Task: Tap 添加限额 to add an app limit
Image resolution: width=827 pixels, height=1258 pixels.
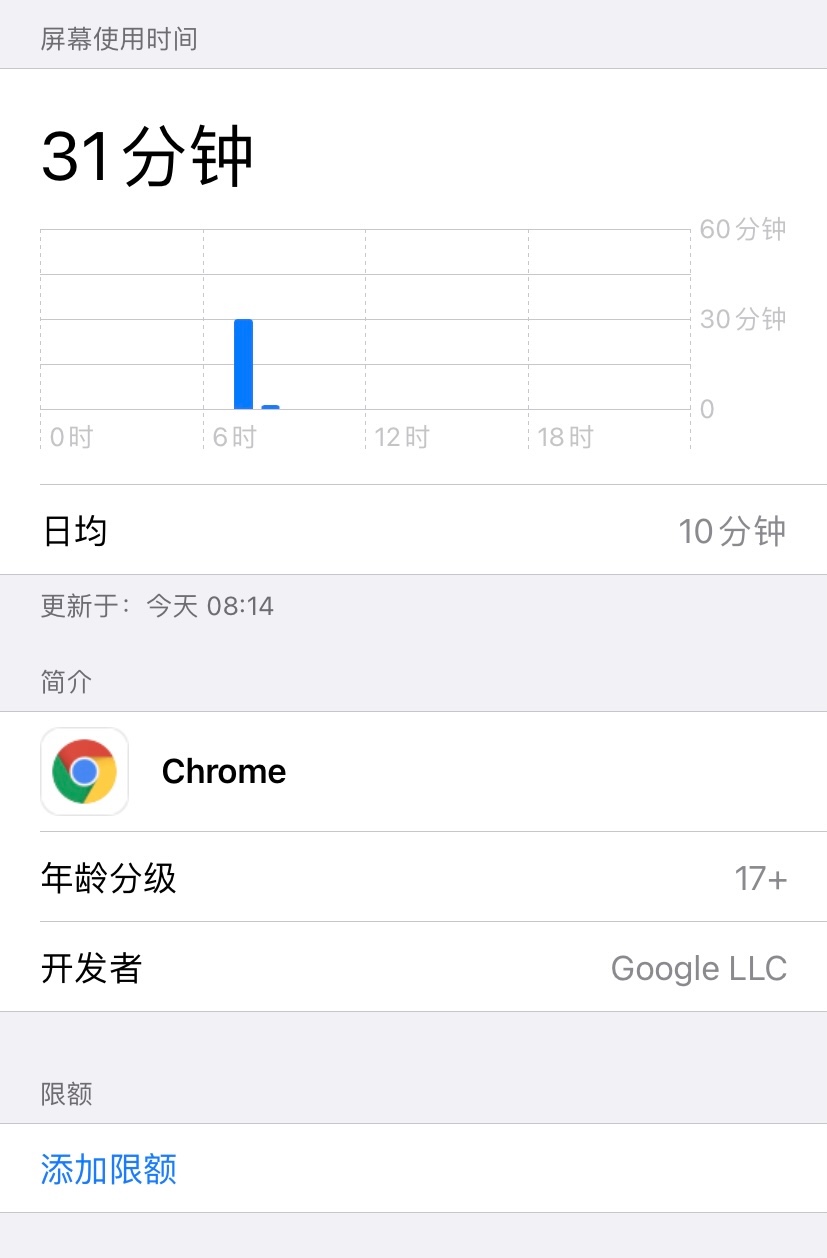Action: click(109, 1168)
